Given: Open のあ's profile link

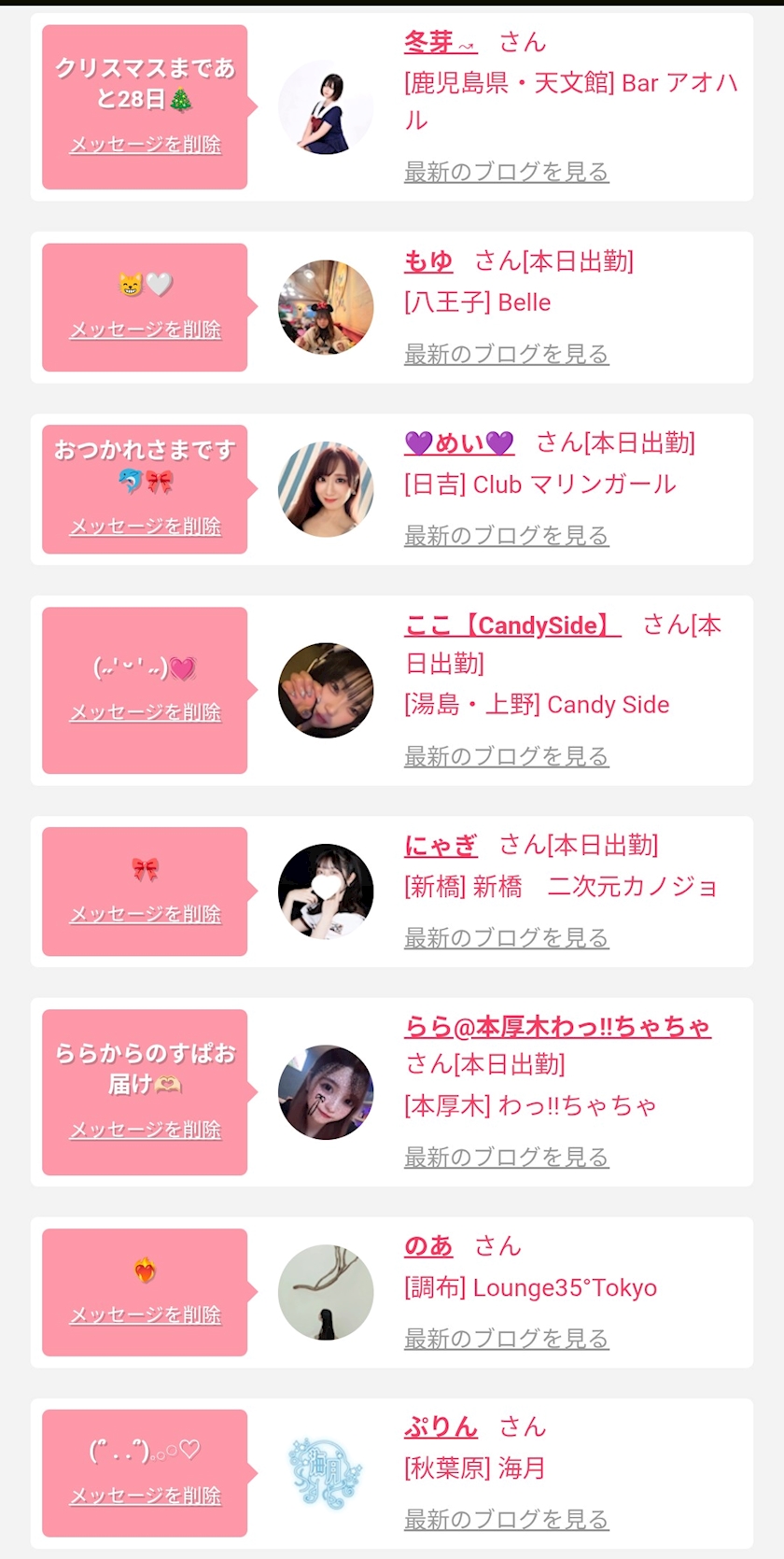Looking at the screenshot, I should [x=428, y=1246].
